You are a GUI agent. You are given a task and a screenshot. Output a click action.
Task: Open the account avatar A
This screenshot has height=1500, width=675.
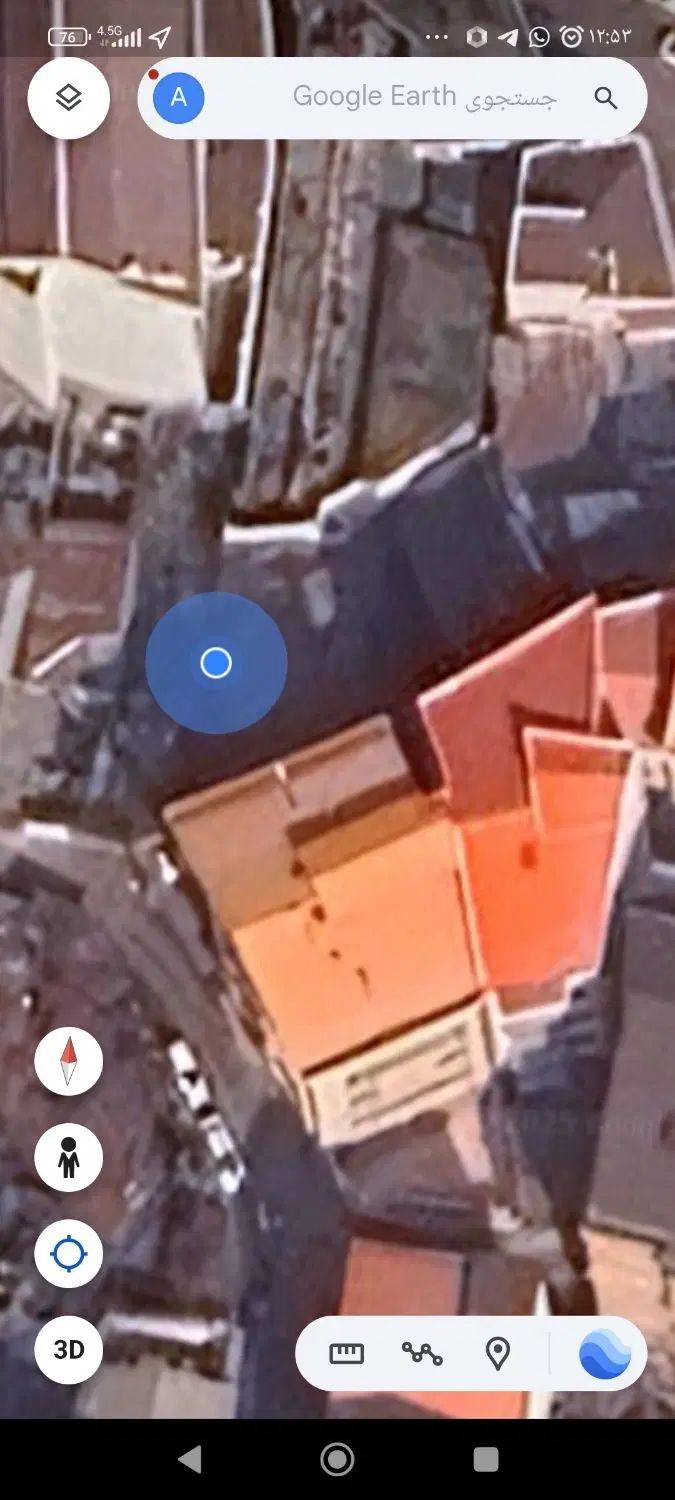pyautogui.click(x=179, y=97)
